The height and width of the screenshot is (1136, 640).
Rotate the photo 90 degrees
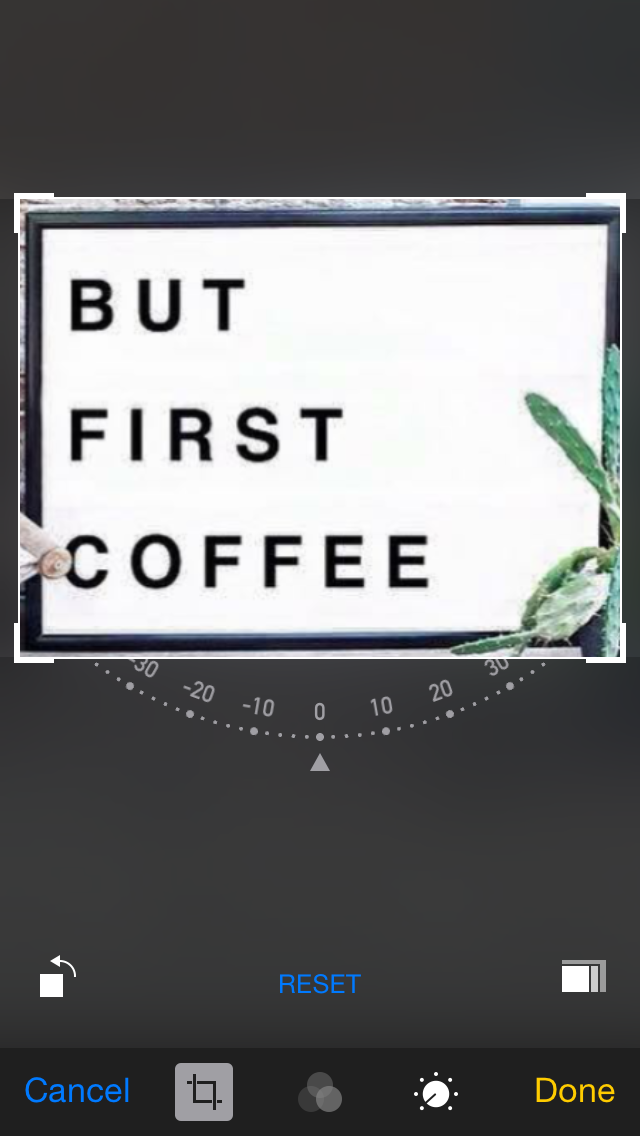point(57,977)
